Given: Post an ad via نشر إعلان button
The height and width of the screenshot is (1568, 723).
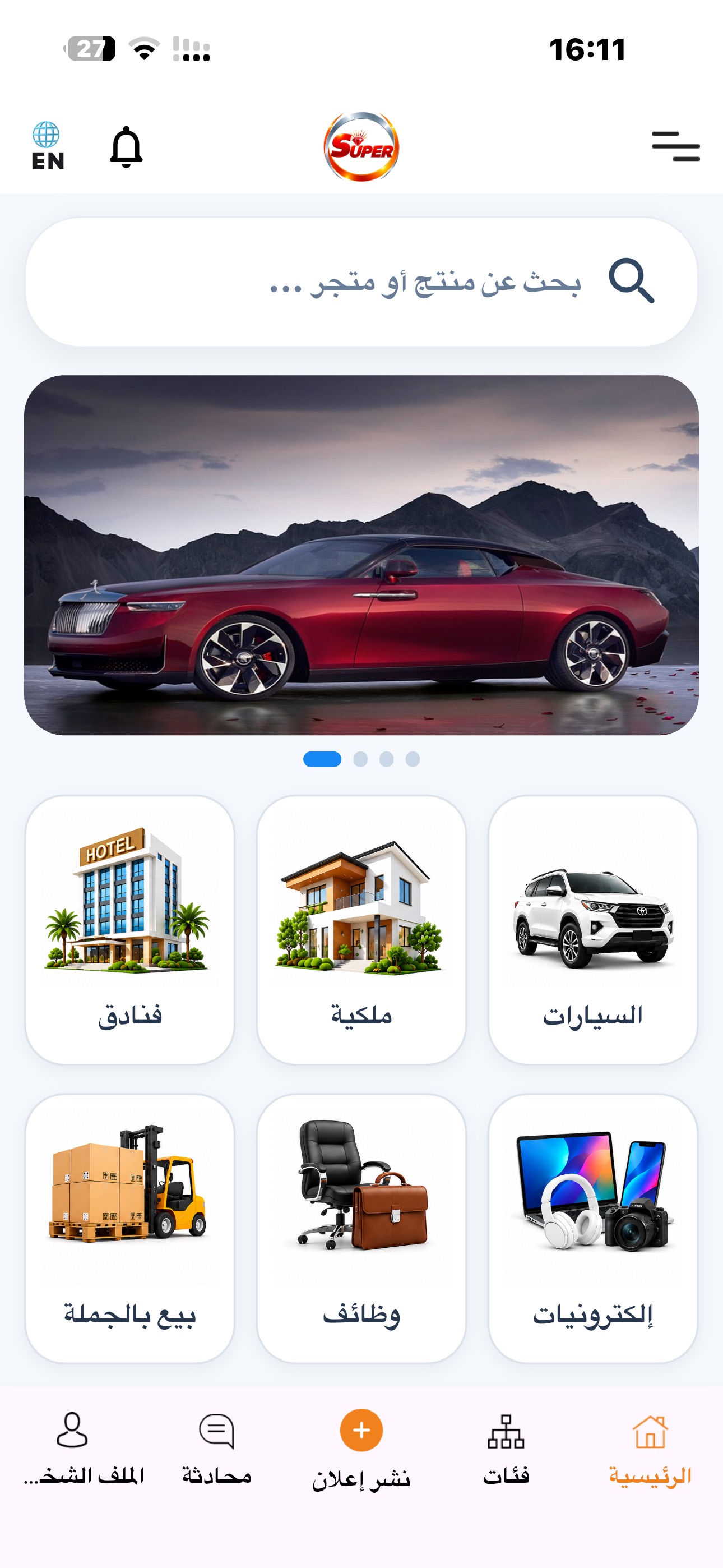Looking at the screenshot, I should point(361,1450).
